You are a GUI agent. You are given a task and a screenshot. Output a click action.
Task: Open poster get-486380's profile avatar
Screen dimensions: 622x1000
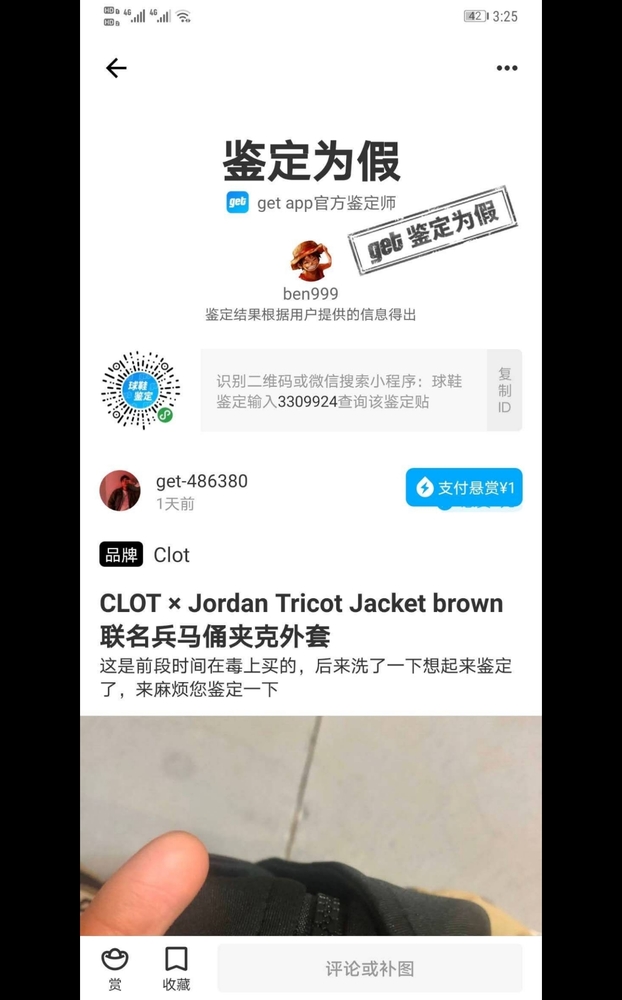point(120,491)
